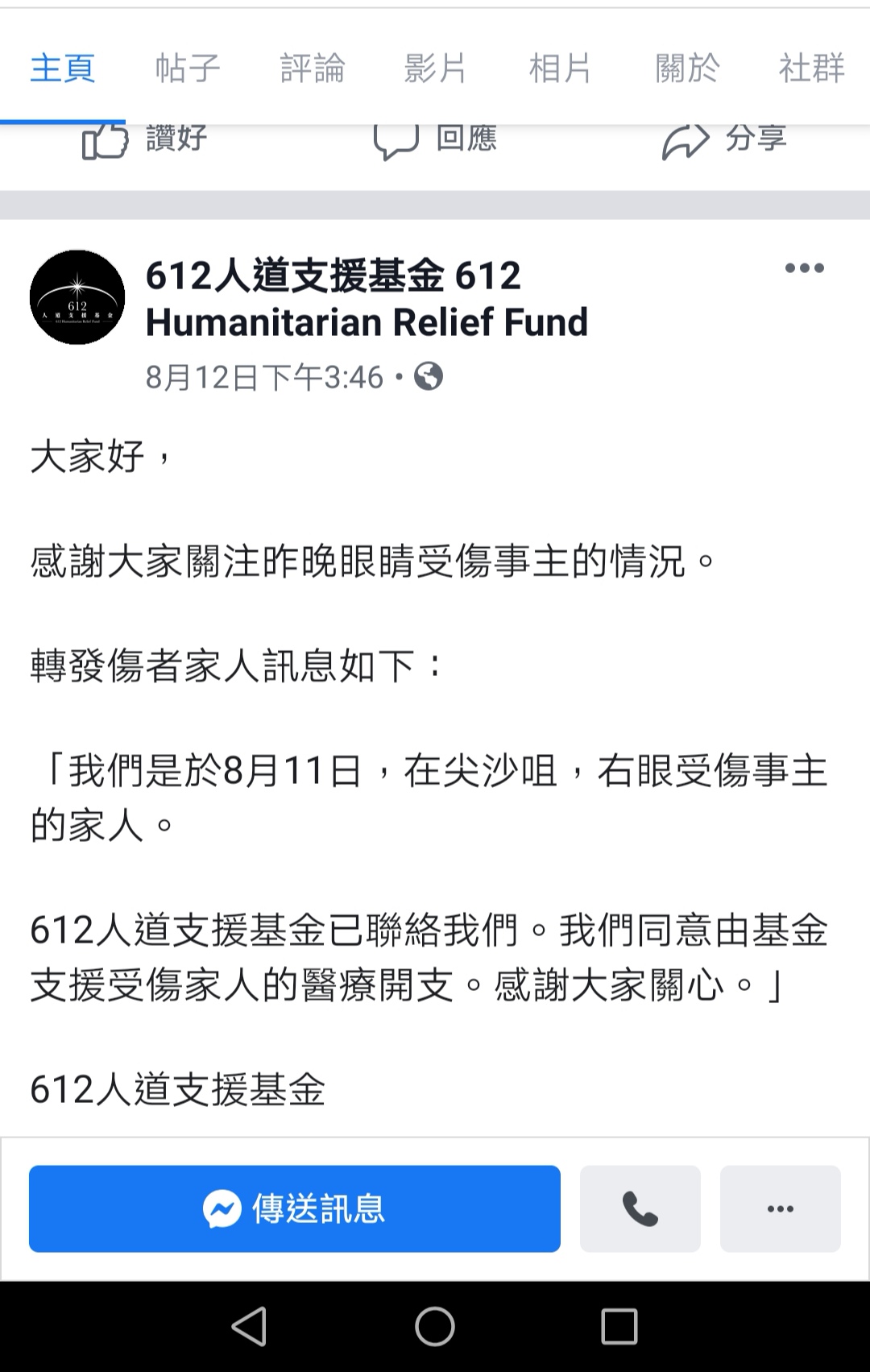Like the post with 讚好
Viewport: 870px width, 1372px height.
(x=145, y=140)
